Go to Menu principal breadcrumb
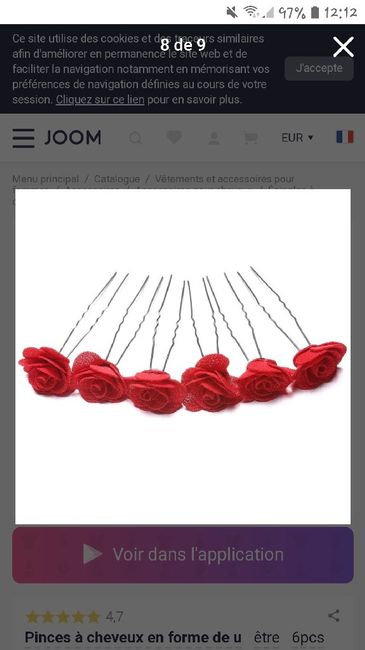 (46, 179)
